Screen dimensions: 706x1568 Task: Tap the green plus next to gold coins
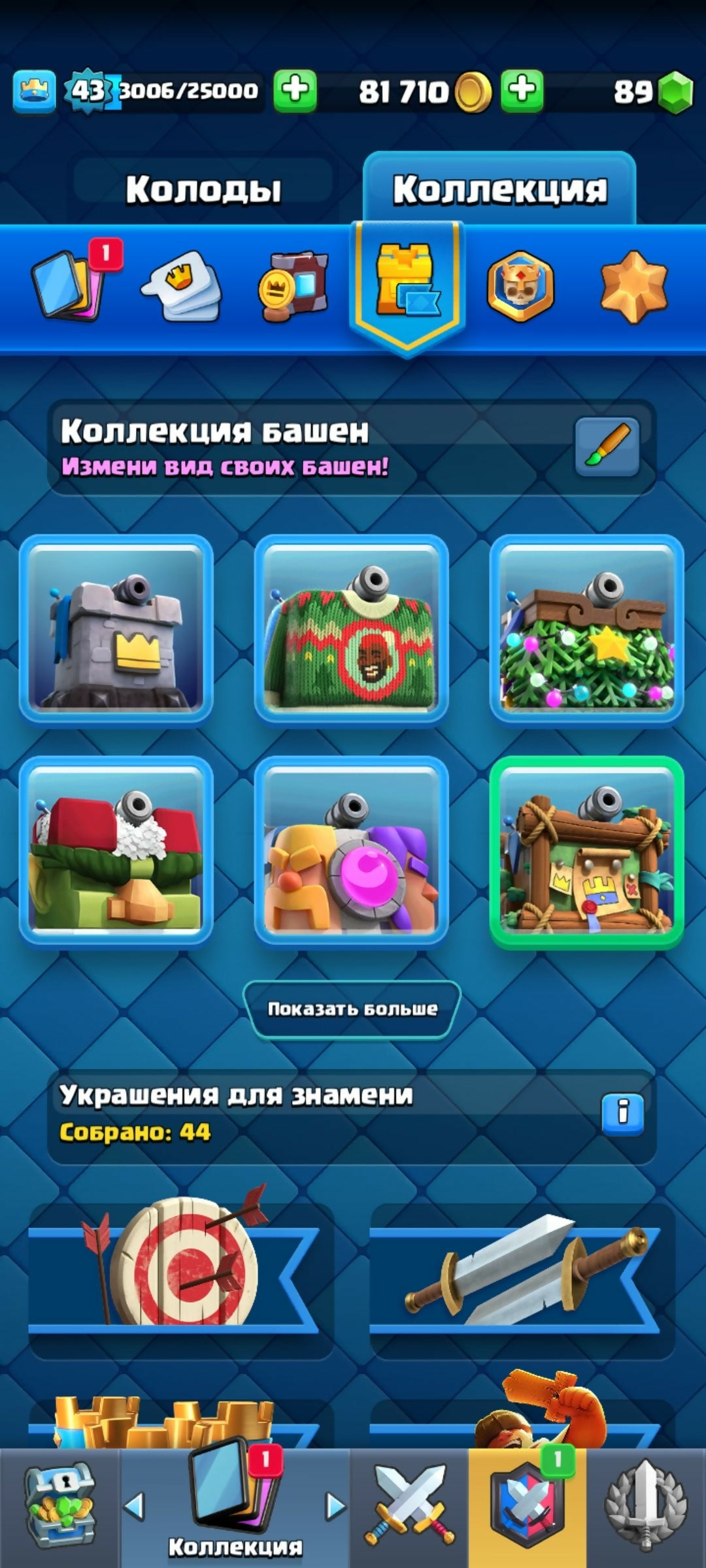[522, 90]
